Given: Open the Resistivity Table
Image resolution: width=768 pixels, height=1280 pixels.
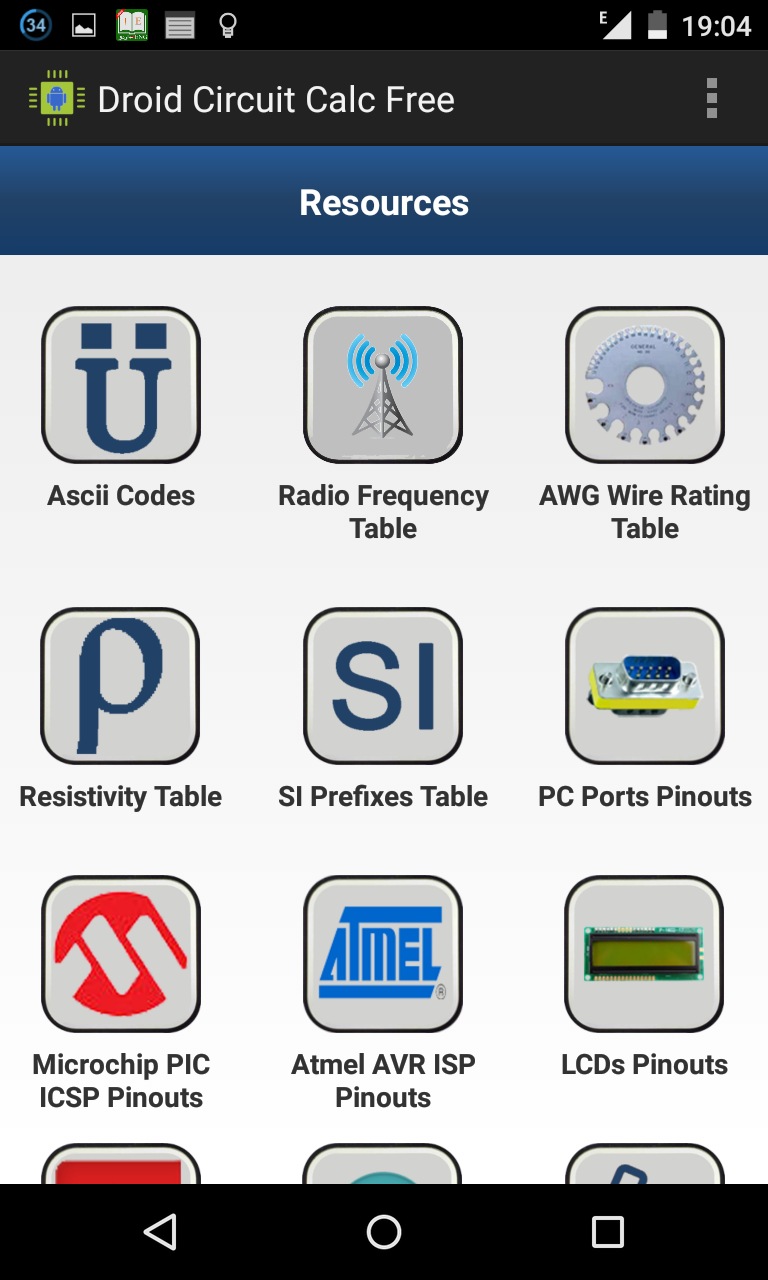Looking at the screenshot, I should (x=121, y=686).
